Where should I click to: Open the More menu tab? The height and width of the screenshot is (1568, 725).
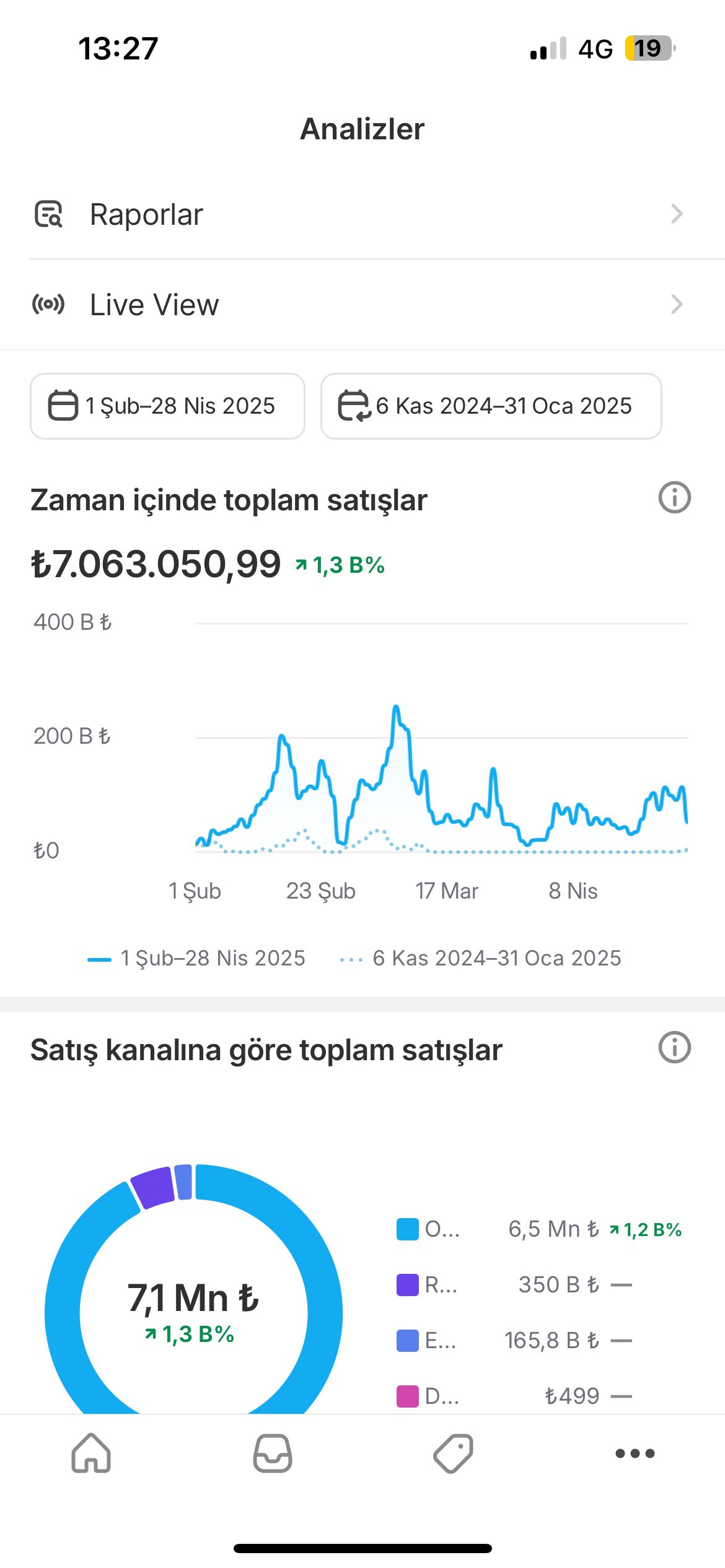coord(635,1453)
